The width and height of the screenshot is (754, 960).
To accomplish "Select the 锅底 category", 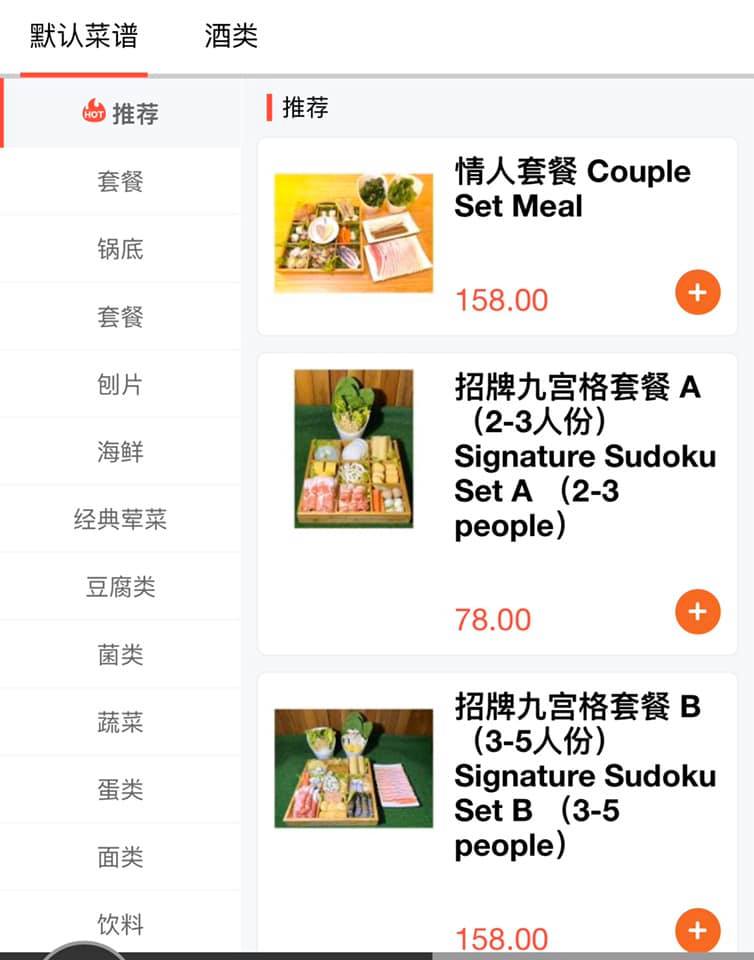I will (120, 248).
